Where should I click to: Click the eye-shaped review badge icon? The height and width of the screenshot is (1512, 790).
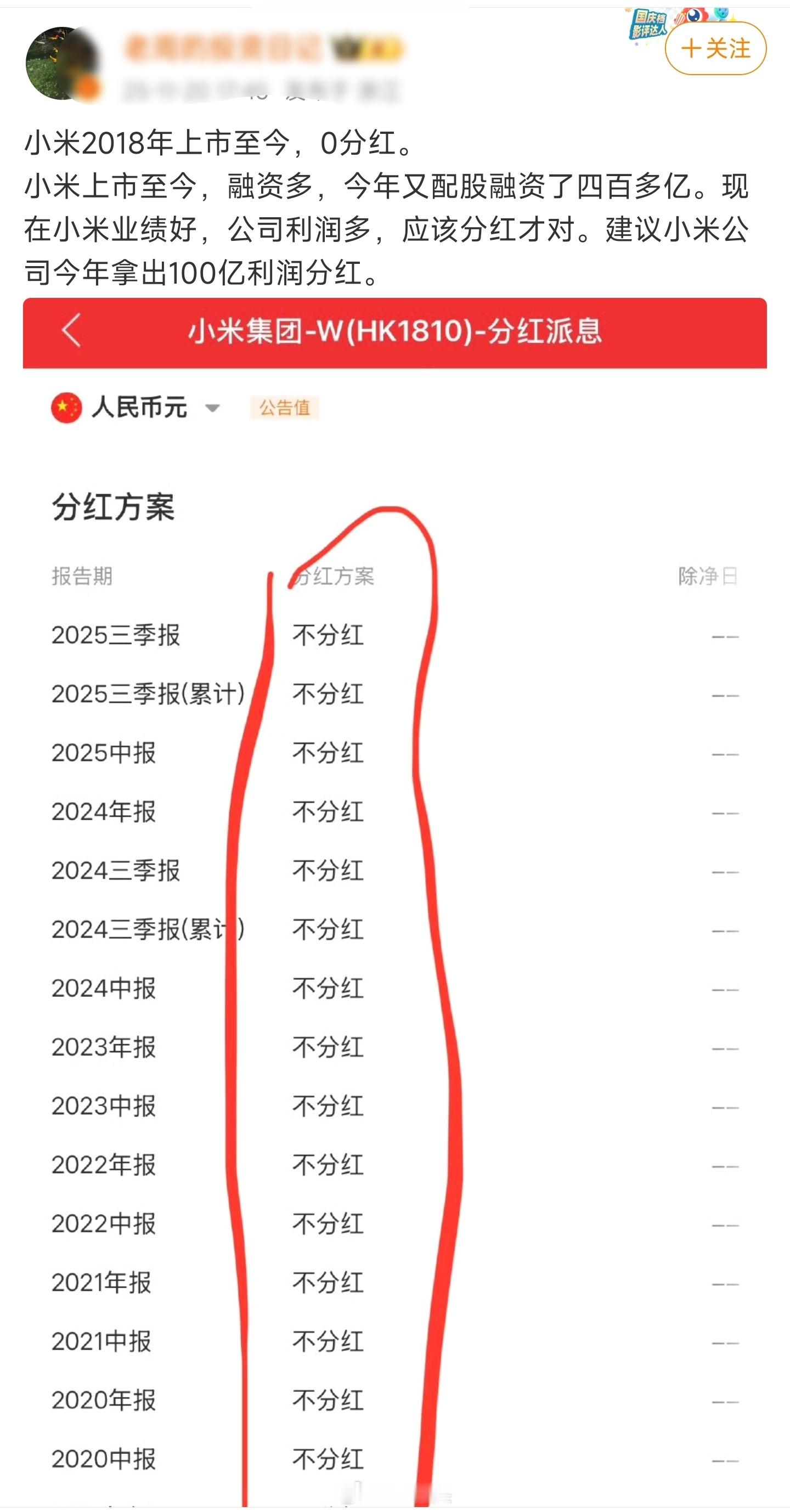point(694,16)
